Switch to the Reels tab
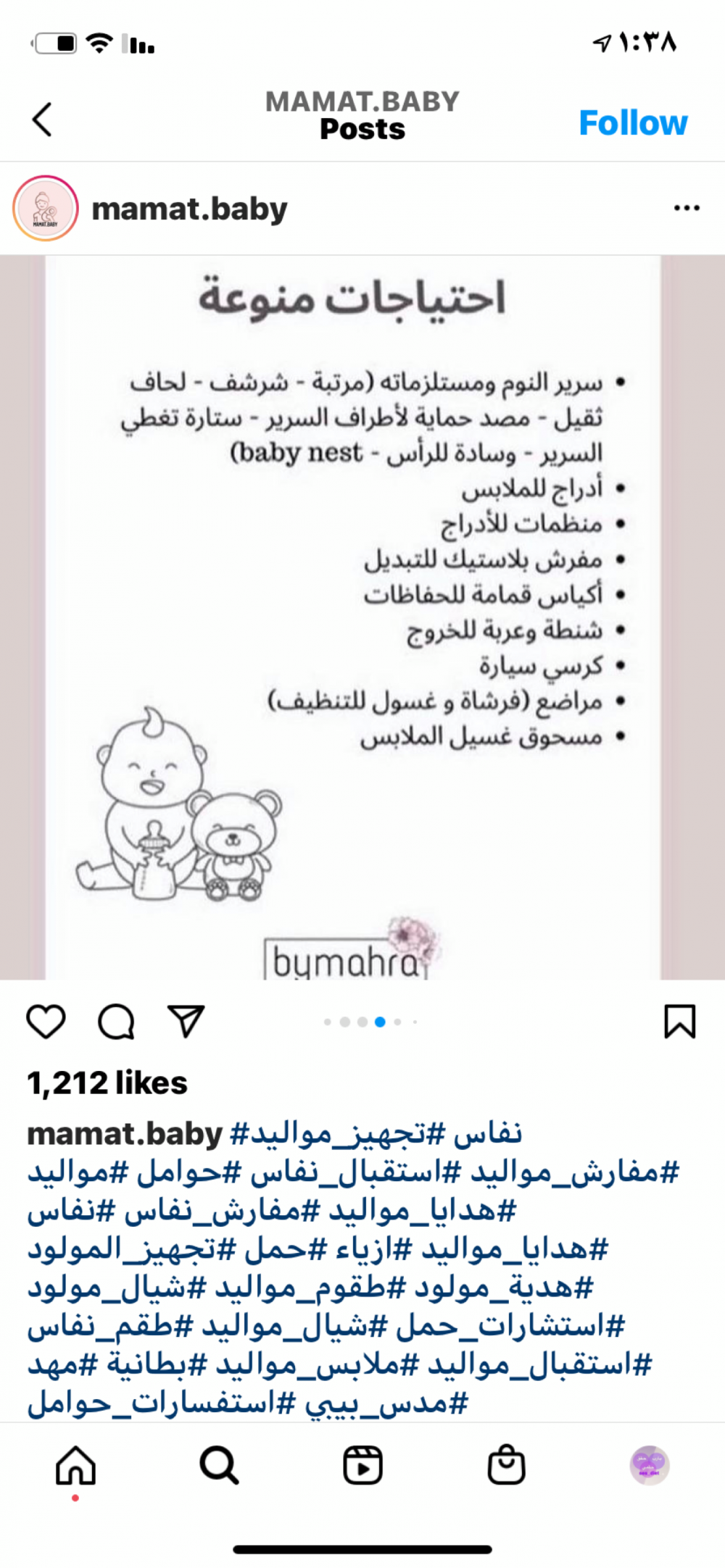 (x=362, y=1465)
